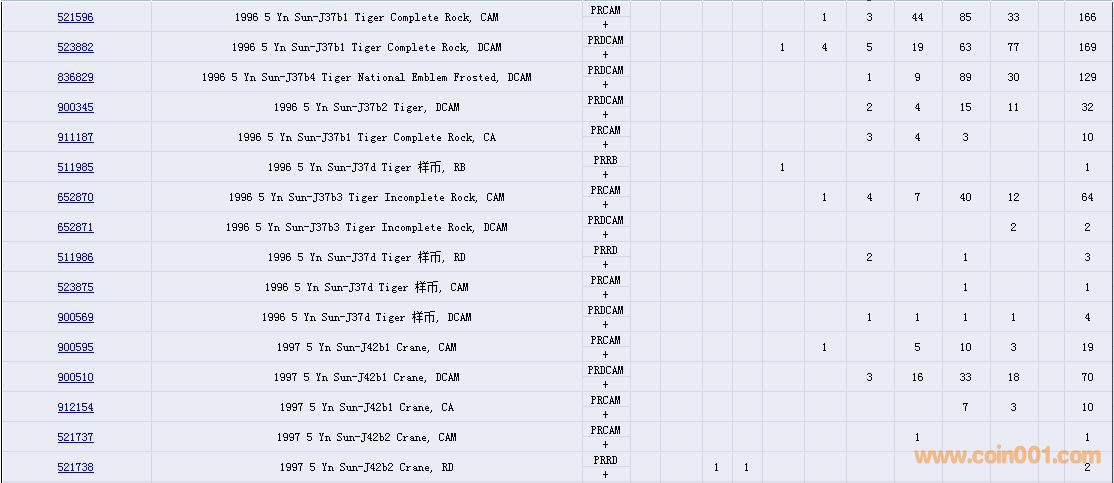Open coin record 900569
This screenshot has height=483, width=1114.
(x=75, y=317)
